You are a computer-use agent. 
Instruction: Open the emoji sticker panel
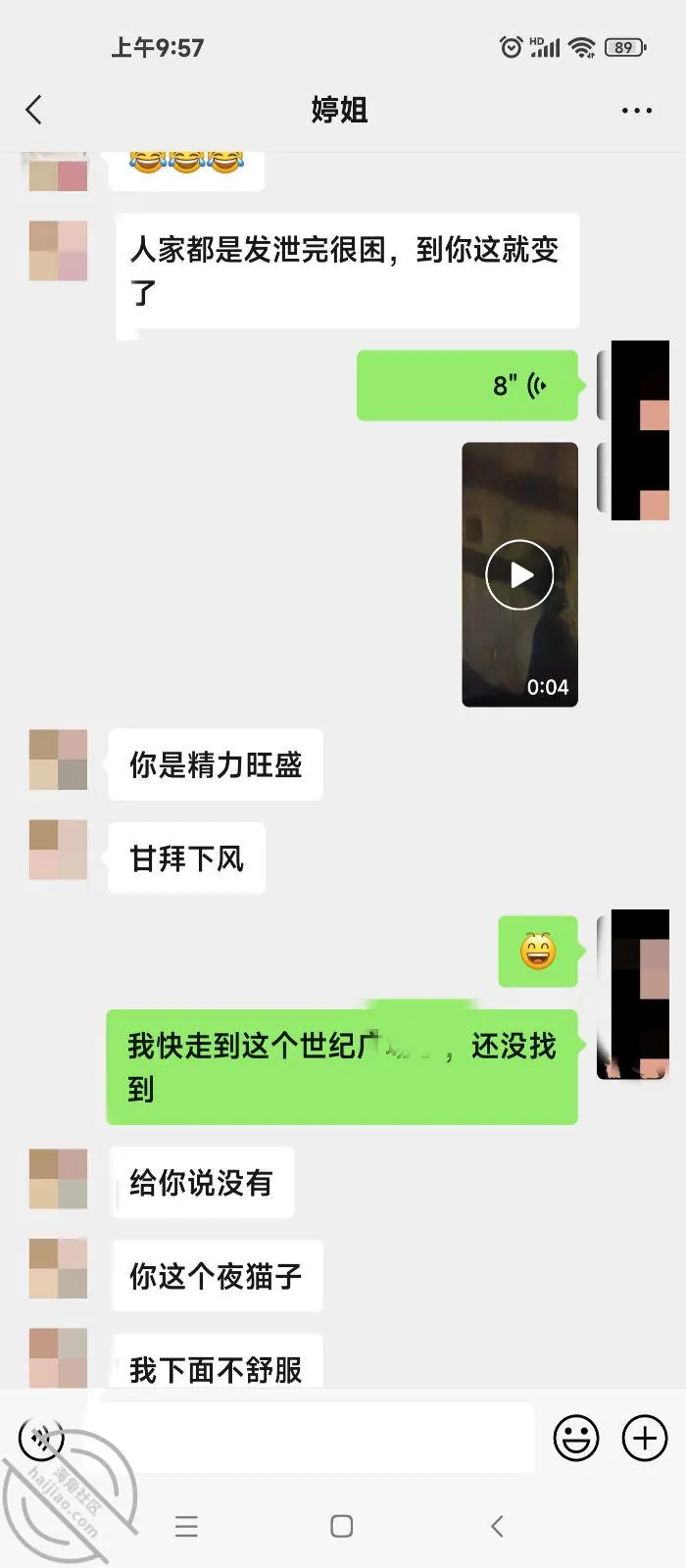pyautogui.click(x=576, y=1439)
